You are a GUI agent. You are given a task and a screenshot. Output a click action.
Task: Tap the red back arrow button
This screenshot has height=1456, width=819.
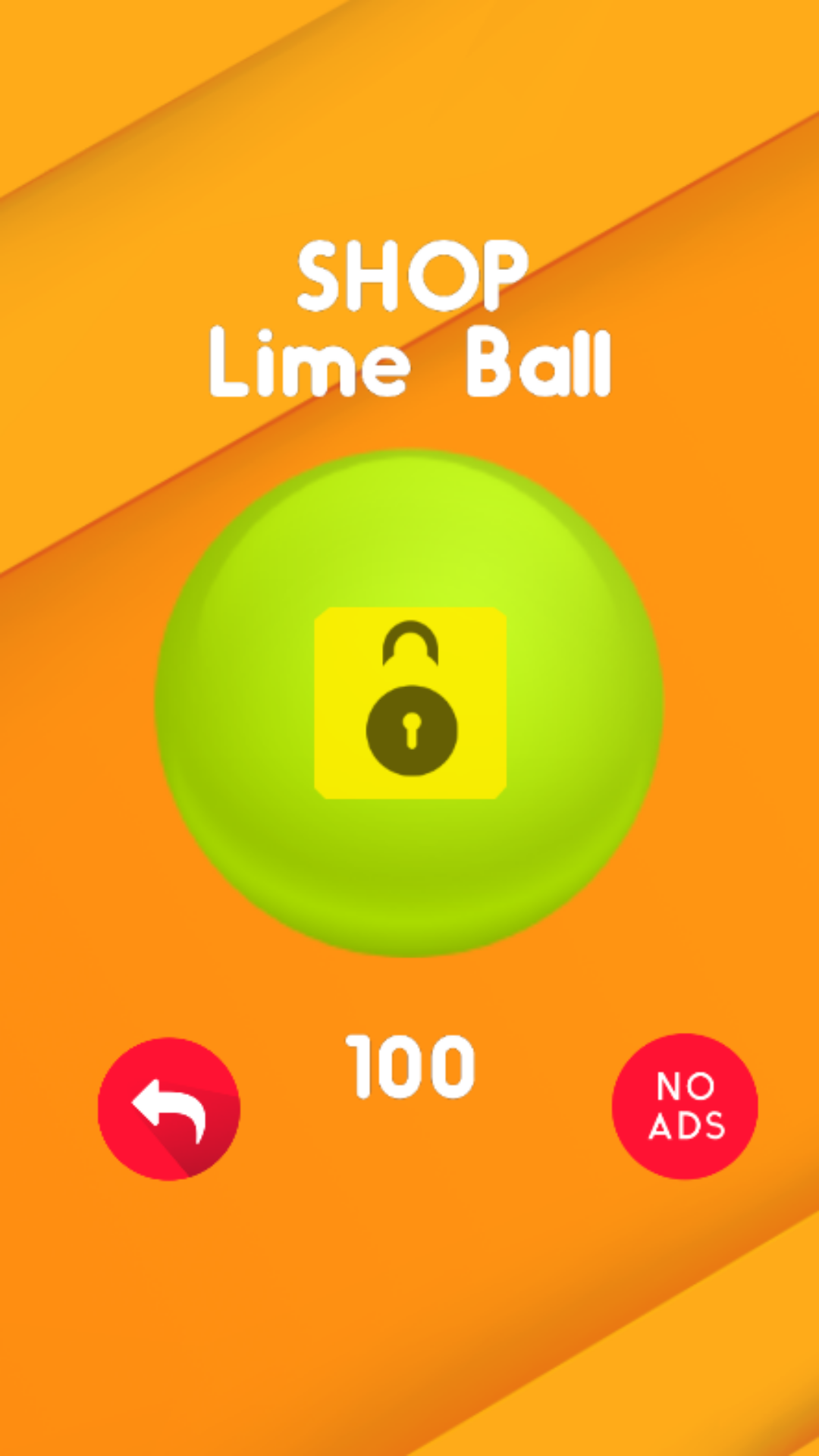coord(169,1108)
